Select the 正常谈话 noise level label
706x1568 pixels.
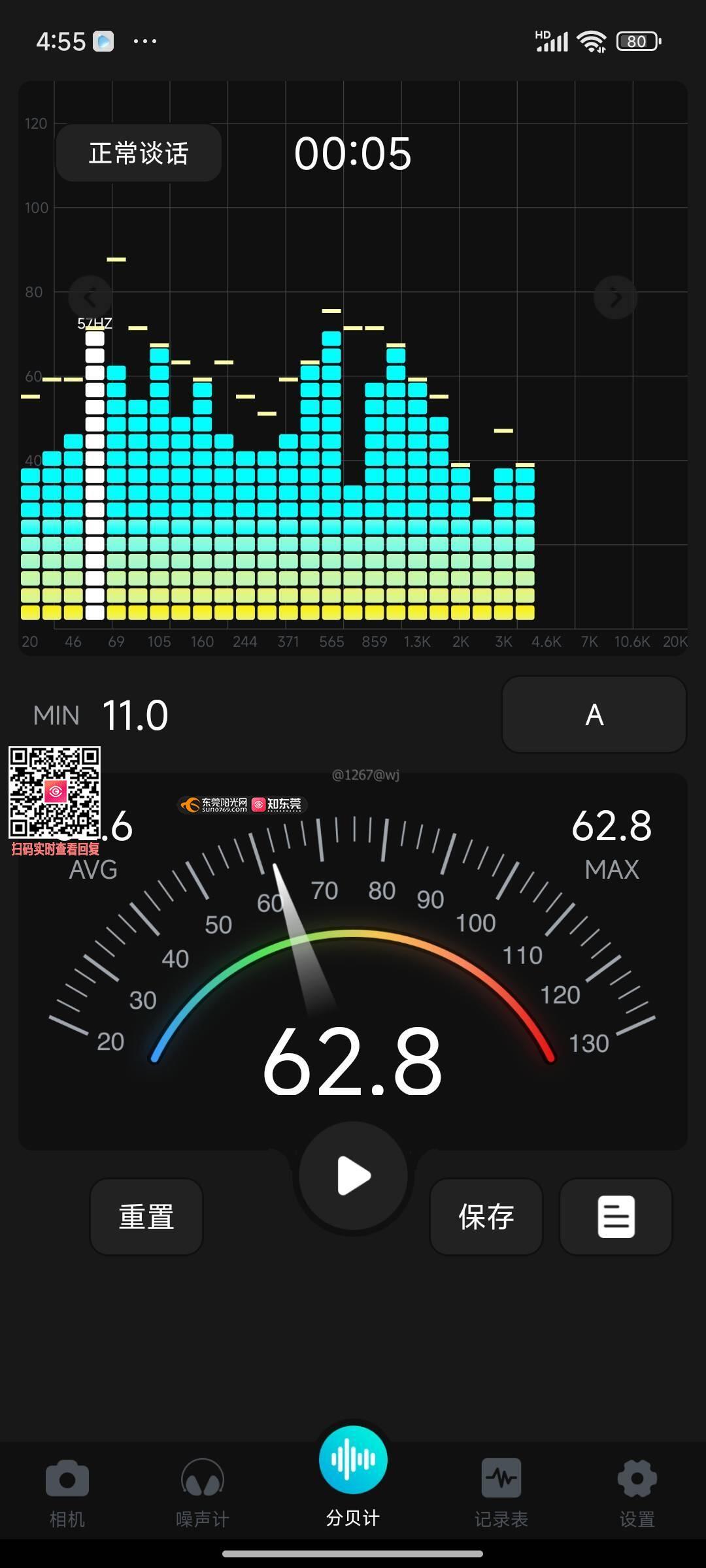point(139,154)
